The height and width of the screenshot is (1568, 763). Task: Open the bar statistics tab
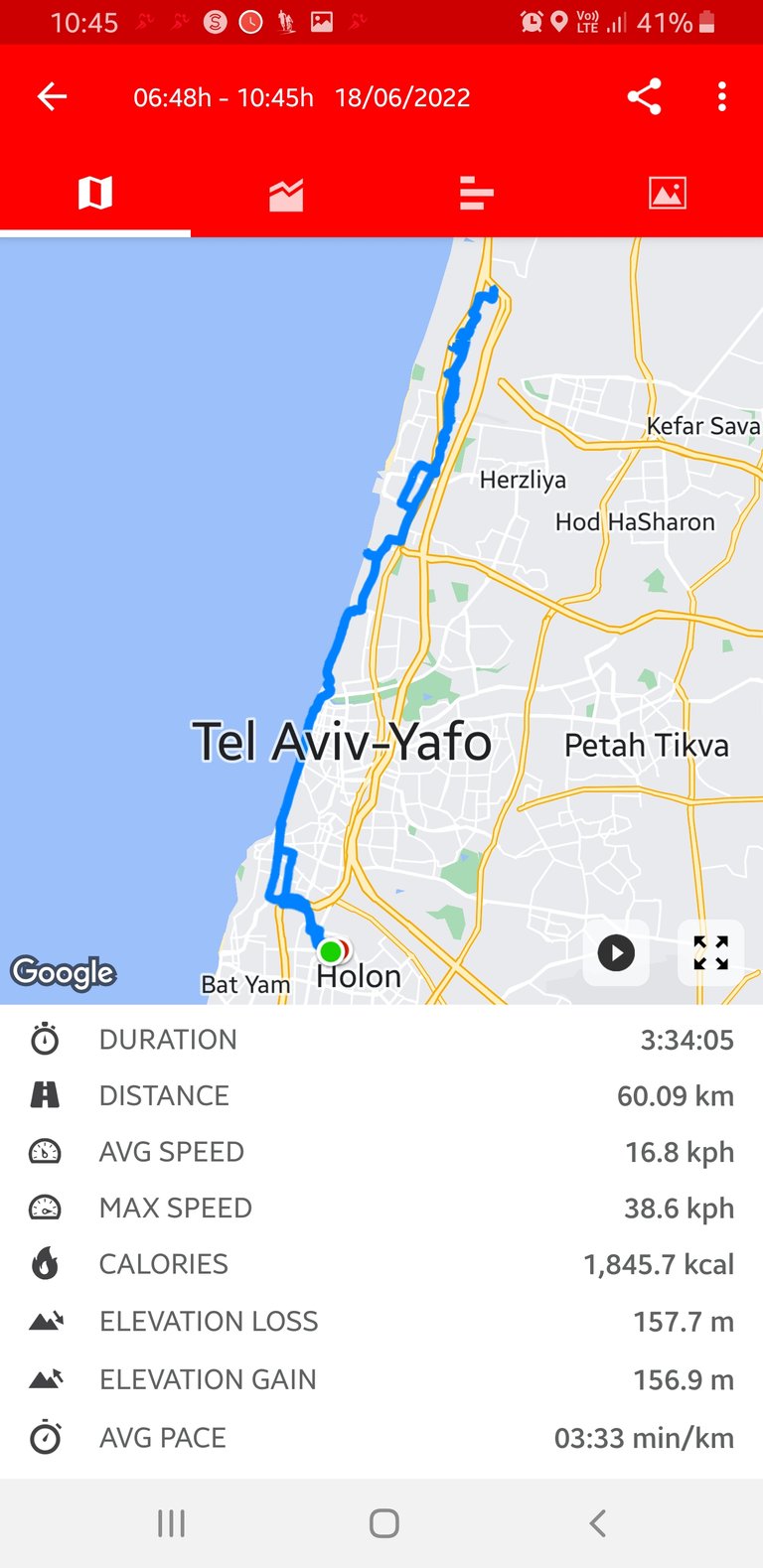click(477, 194)
